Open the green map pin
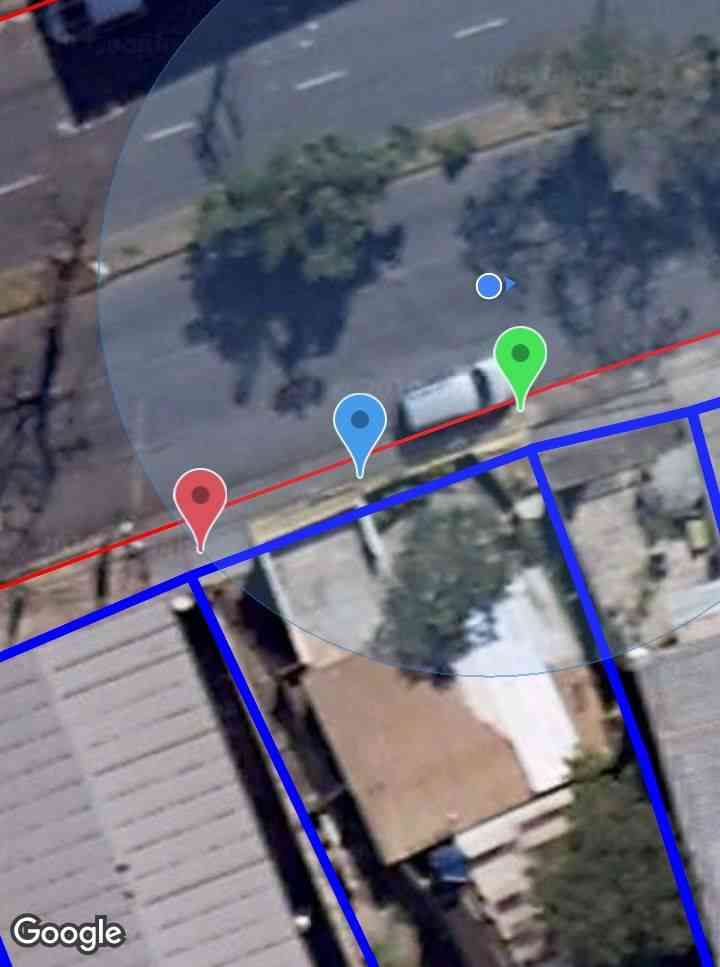The image size is (720, 967). pyautogui.click(x=520, y=356)
